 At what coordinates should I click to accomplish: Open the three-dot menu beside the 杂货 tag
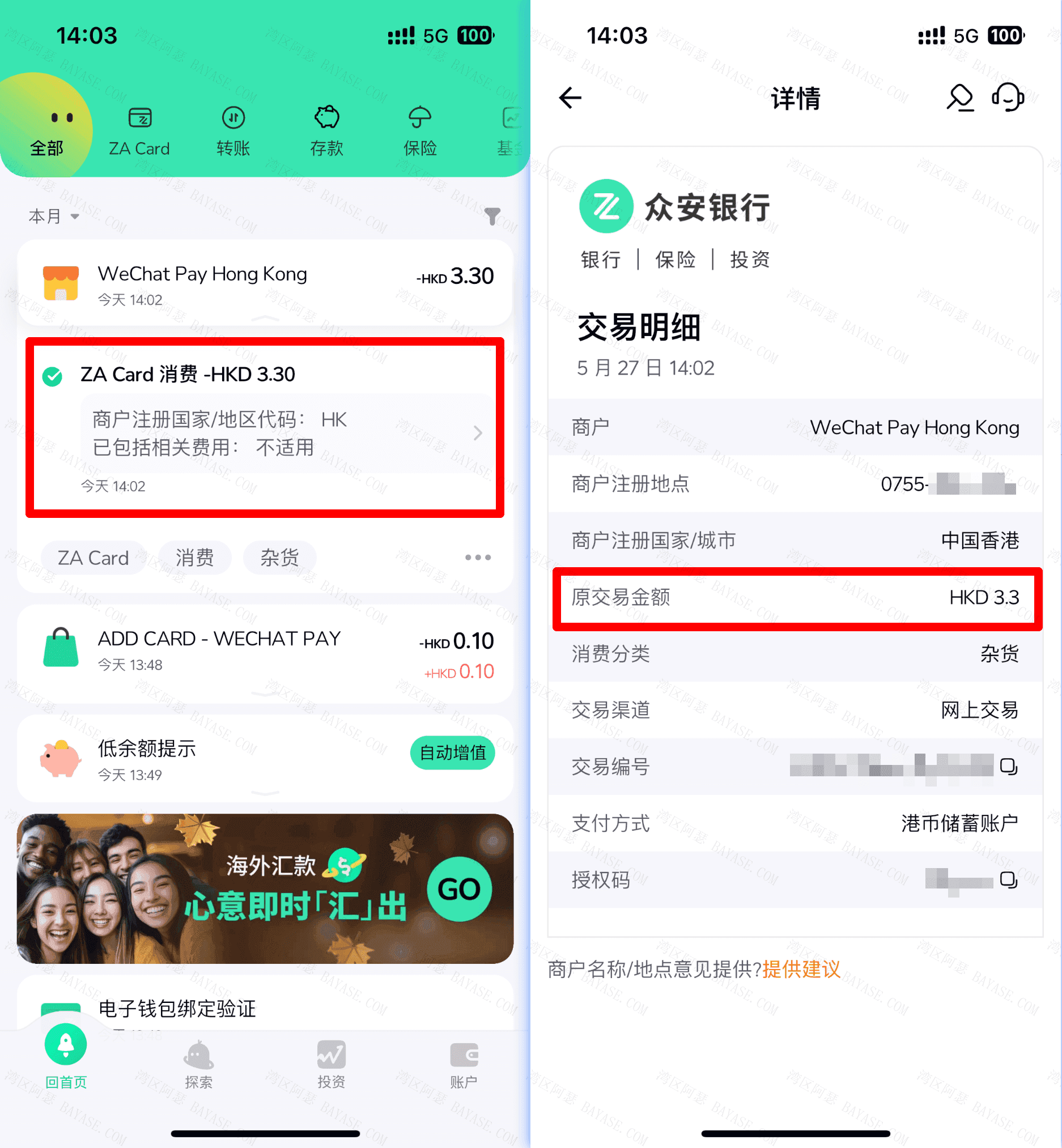coord(478,558)
